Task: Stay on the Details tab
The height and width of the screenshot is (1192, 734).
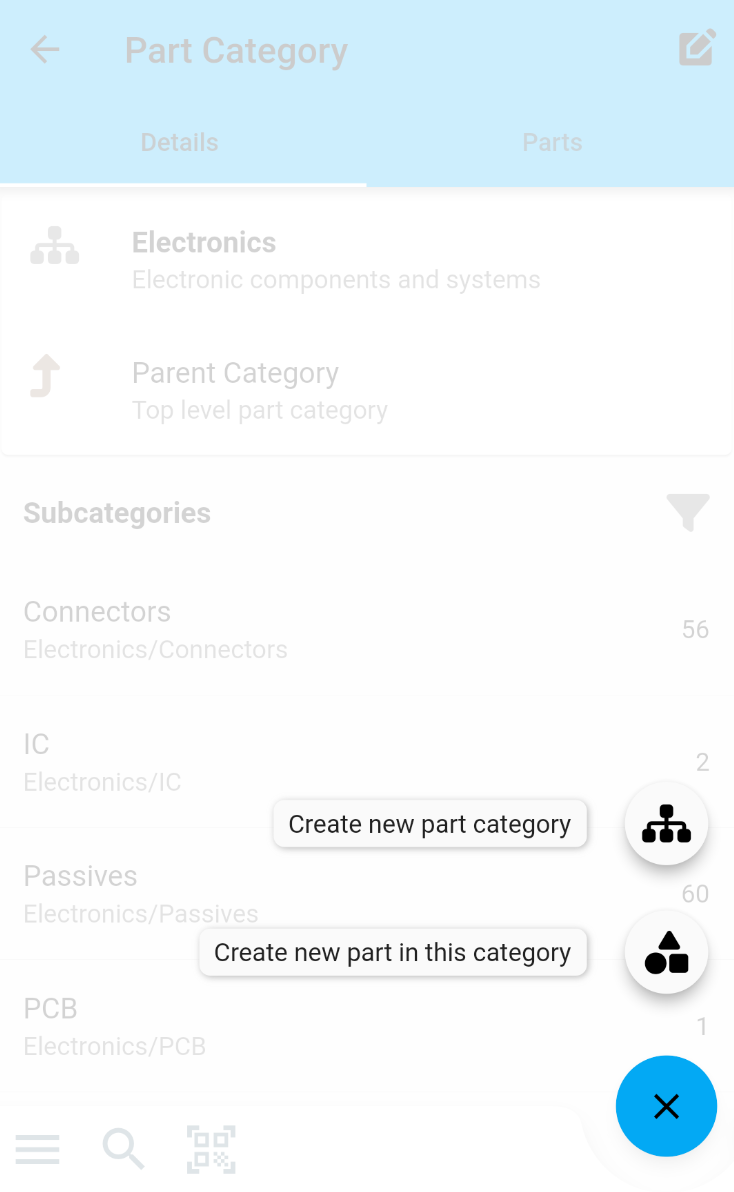Action: click(x=179, y=142)
